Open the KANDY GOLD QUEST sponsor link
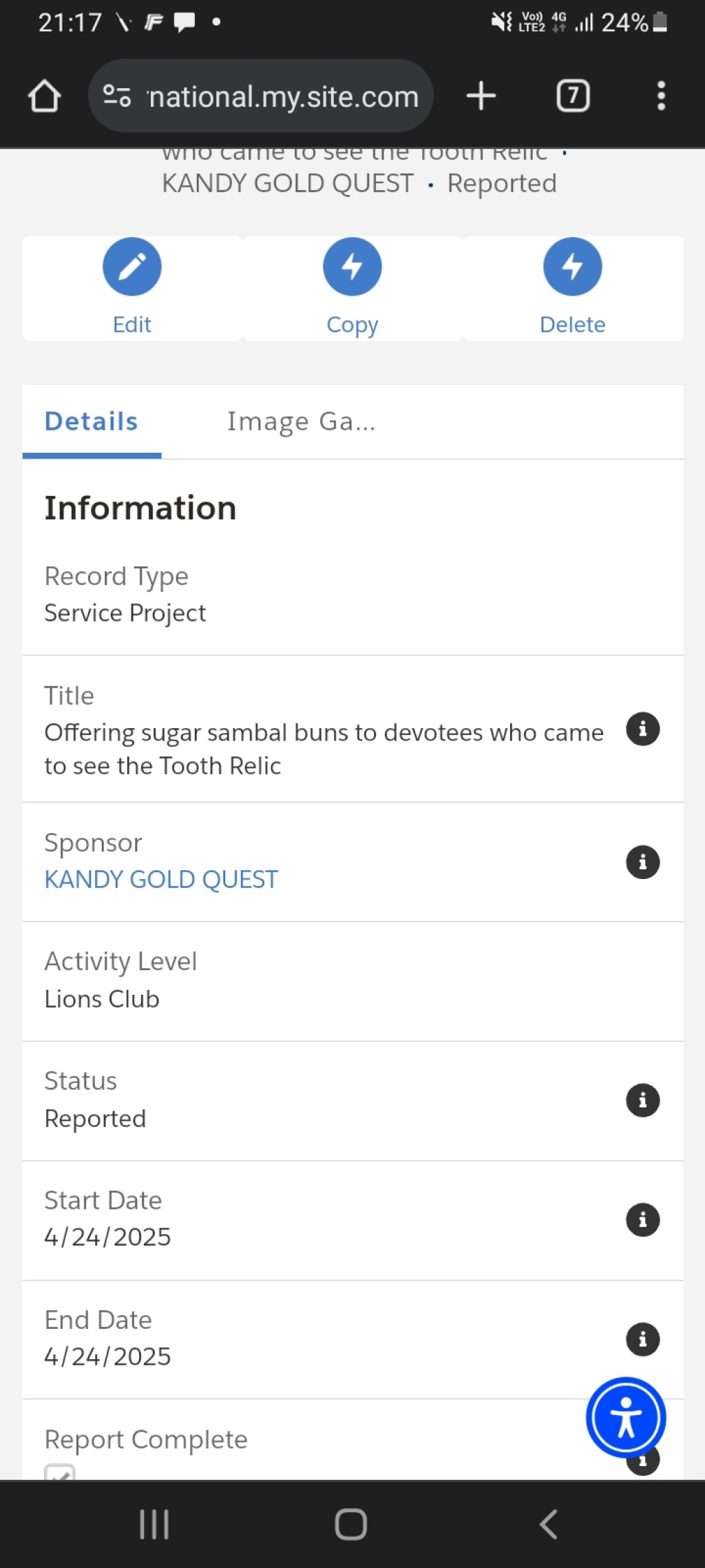Screen dimensions: 705x1568 tap(161, 880)
